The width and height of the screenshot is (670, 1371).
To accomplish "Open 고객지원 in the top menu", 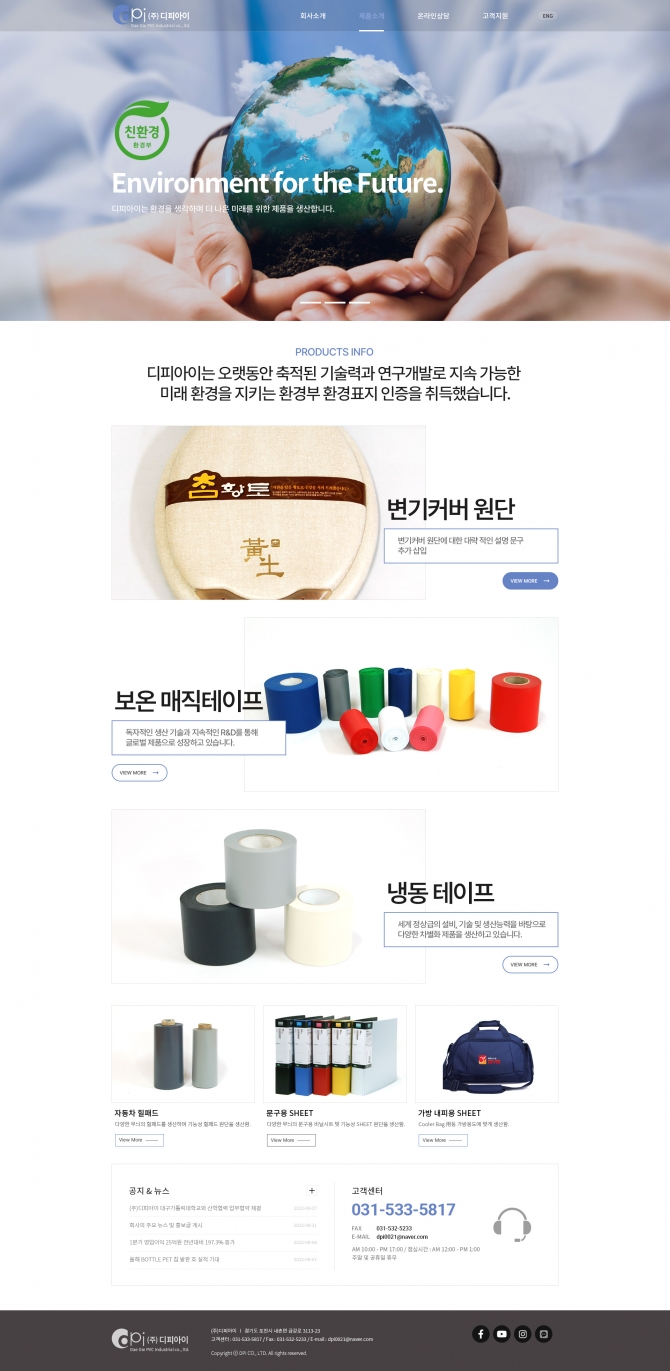I will point(495,16).
